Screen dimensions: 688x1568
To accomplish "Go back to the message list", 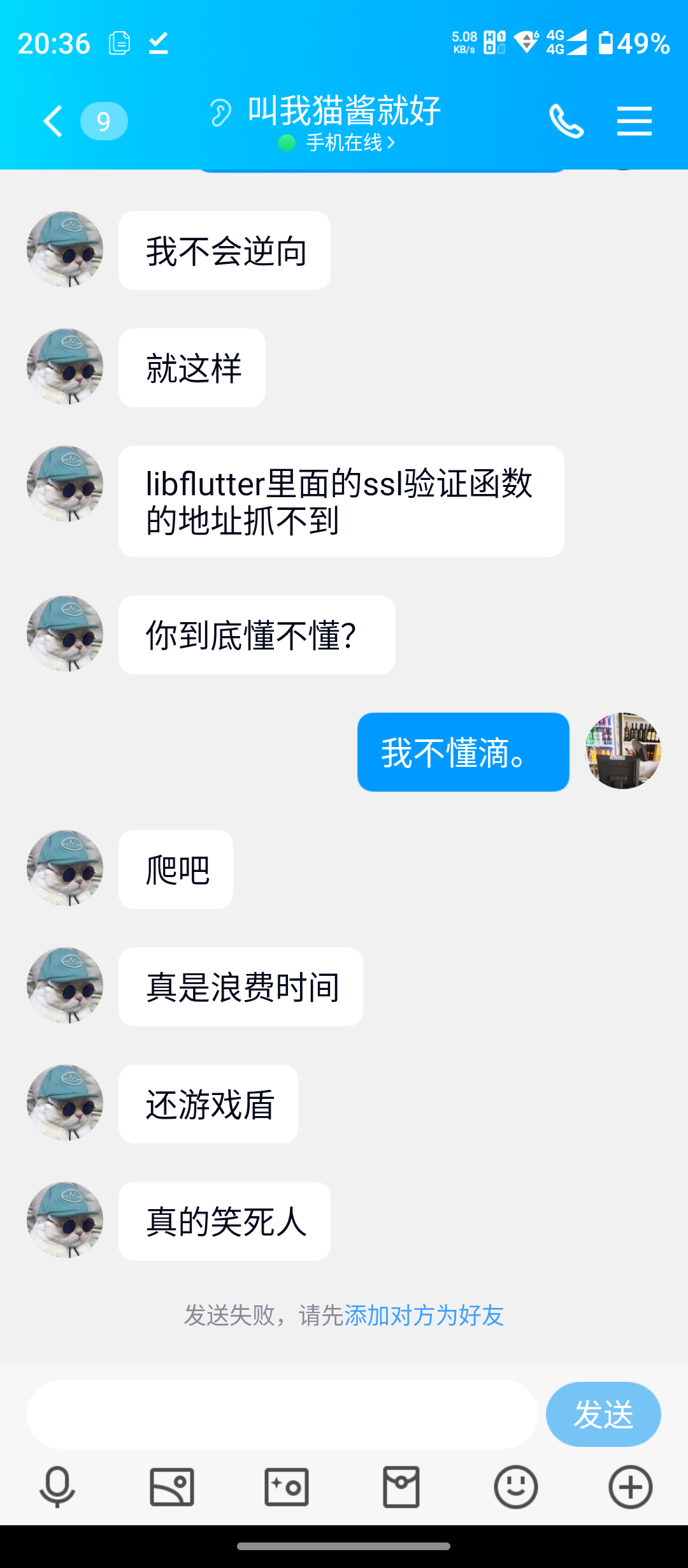I will click(x=54, y=121).
